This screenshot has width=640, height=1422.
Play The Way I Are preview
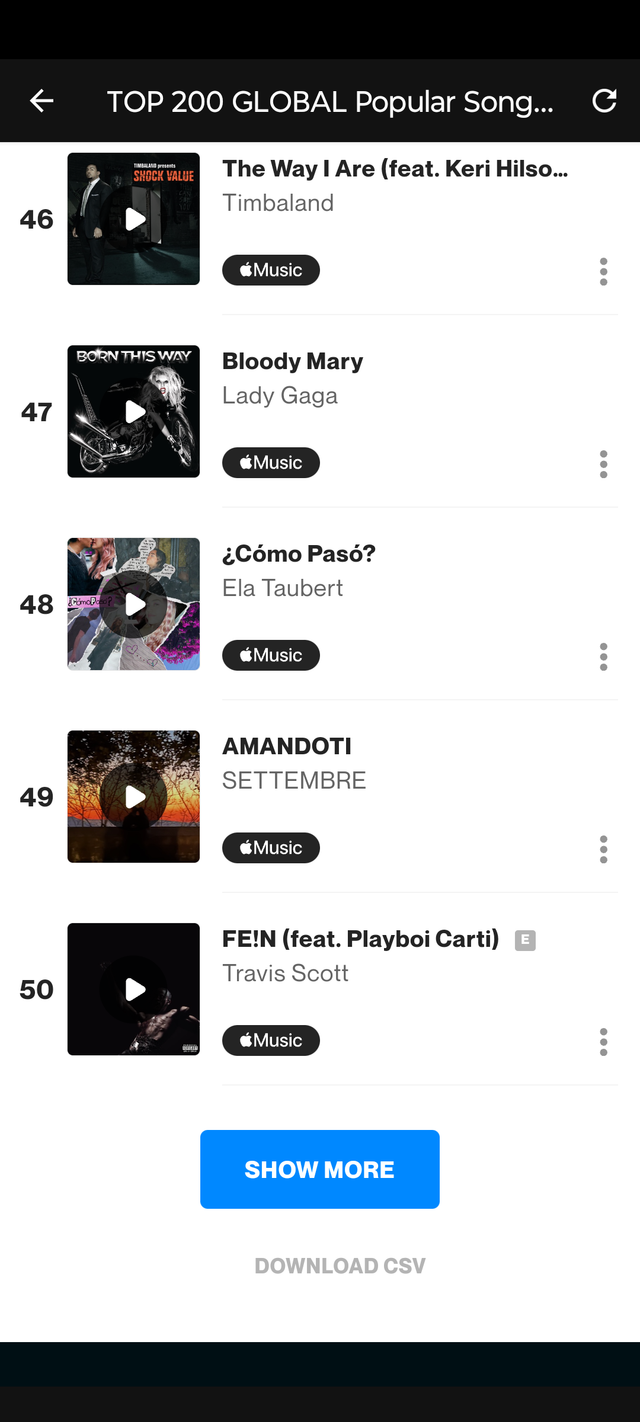pos(134,219)
